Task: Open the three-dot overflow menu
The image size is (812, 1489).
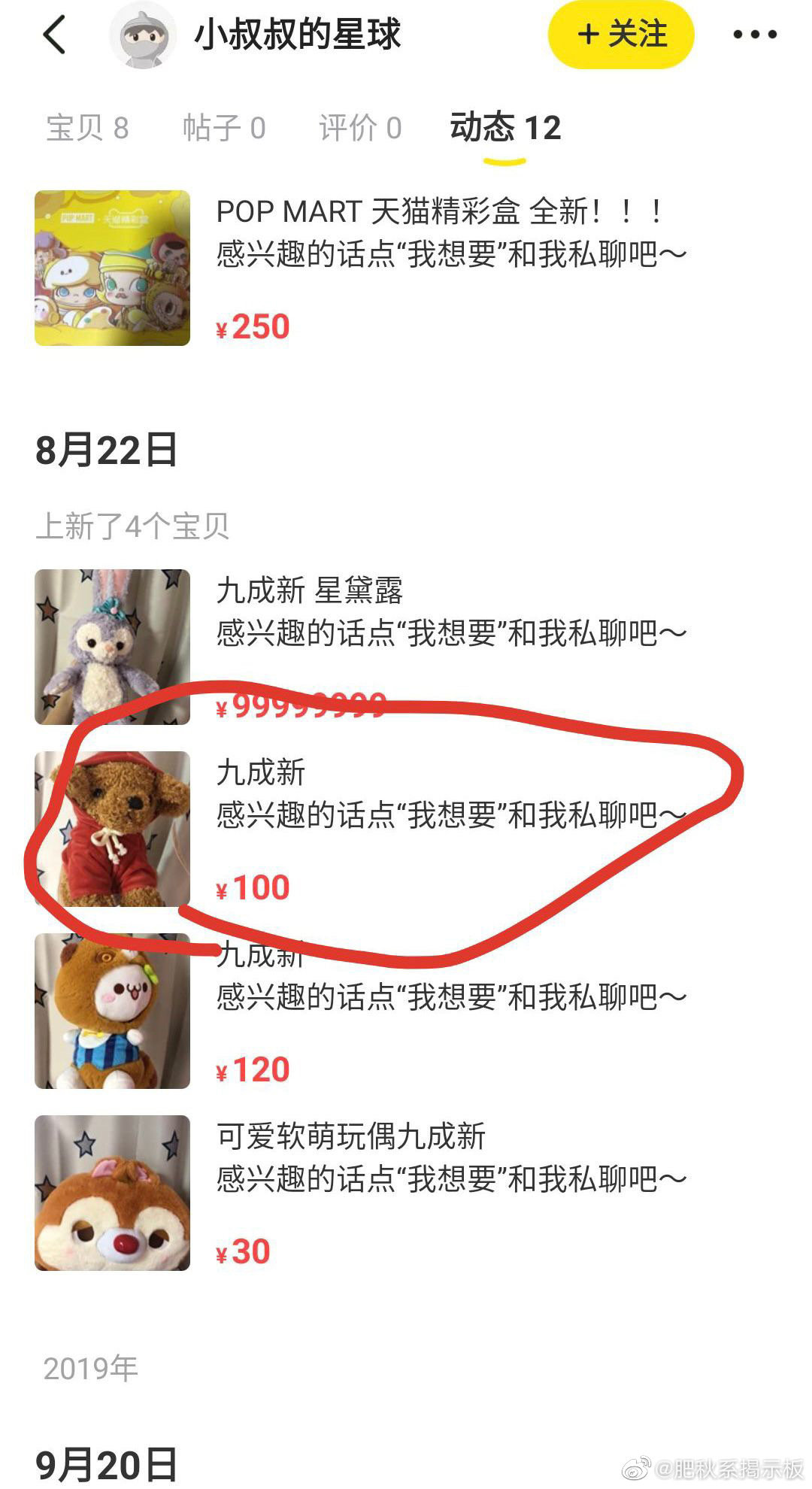Action: [x=755, y=35]
